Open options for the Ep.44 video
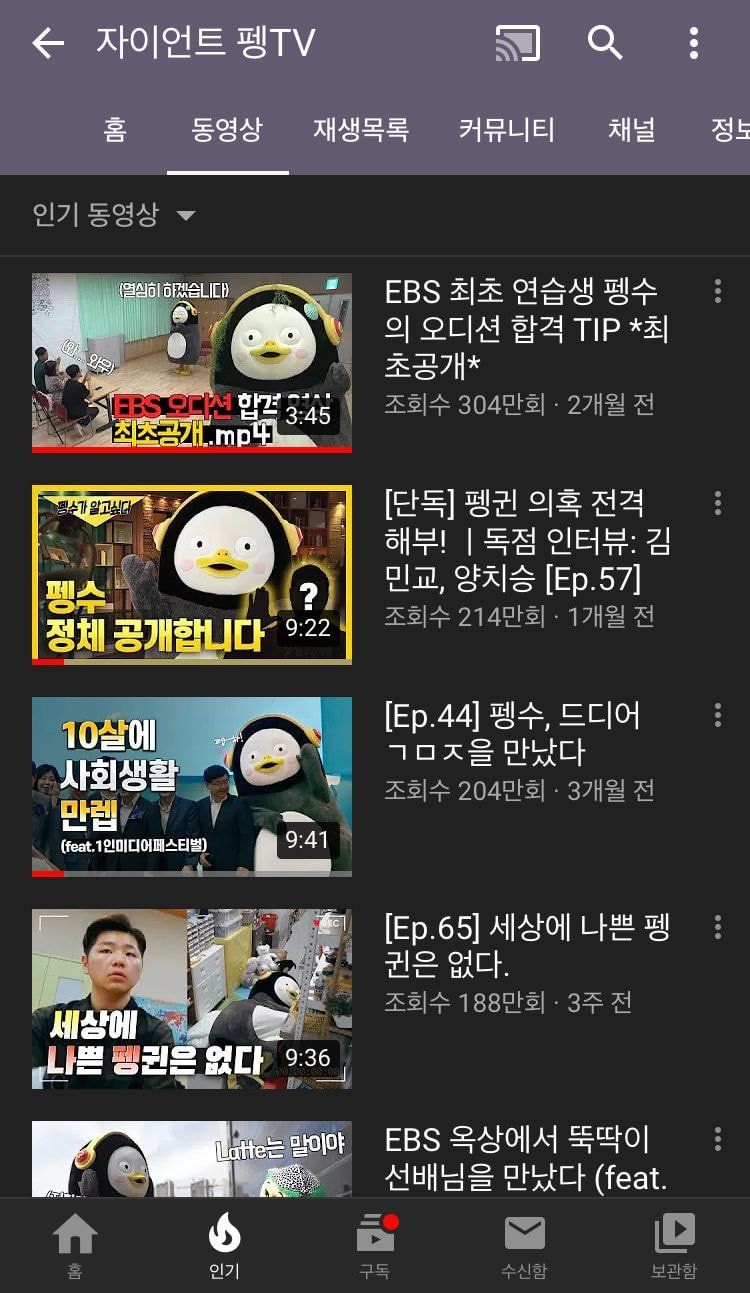The height and width of the screenshot is (1293, 750). 717,715
